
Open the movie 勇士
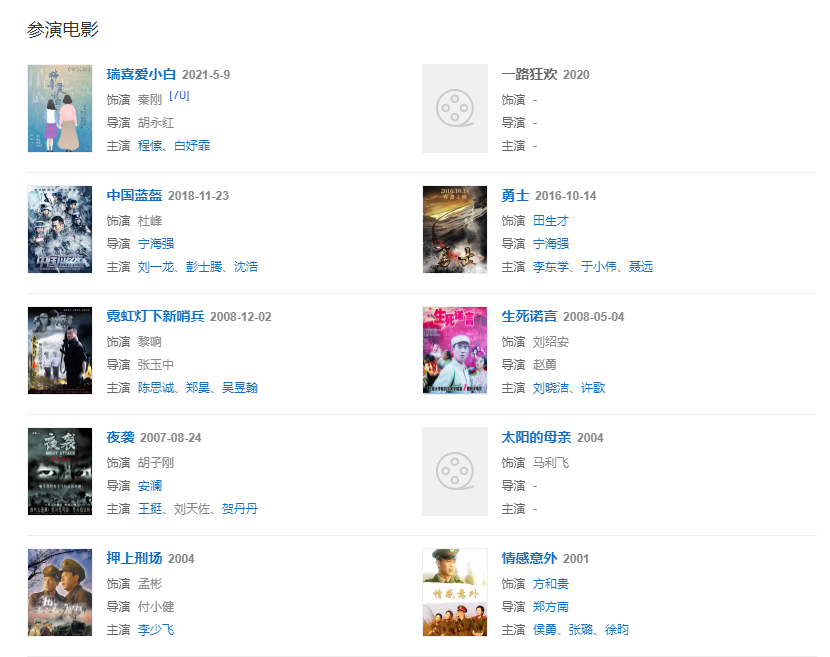[x=515, y=196]
